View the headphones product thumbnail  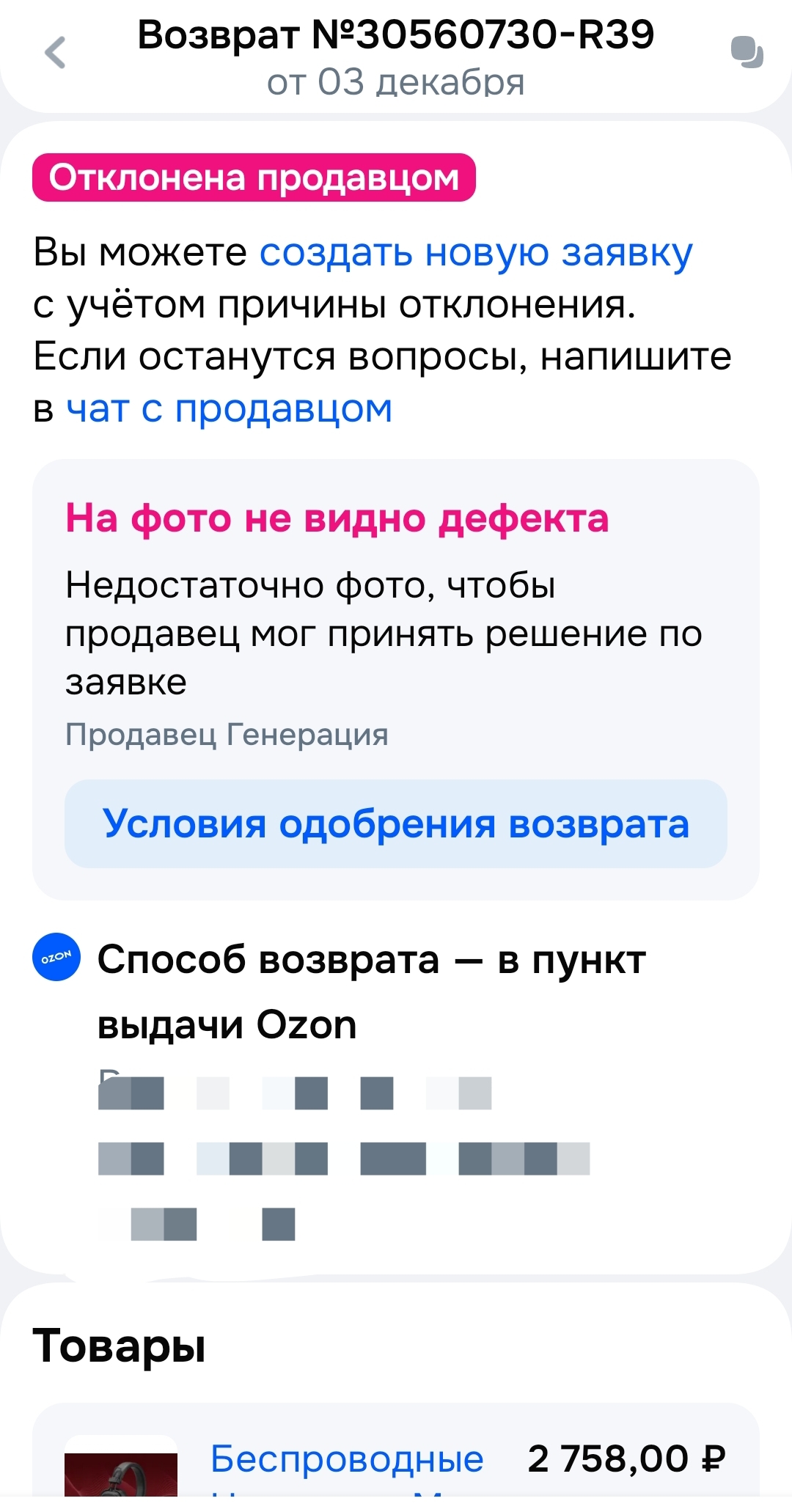[121, 1472]
